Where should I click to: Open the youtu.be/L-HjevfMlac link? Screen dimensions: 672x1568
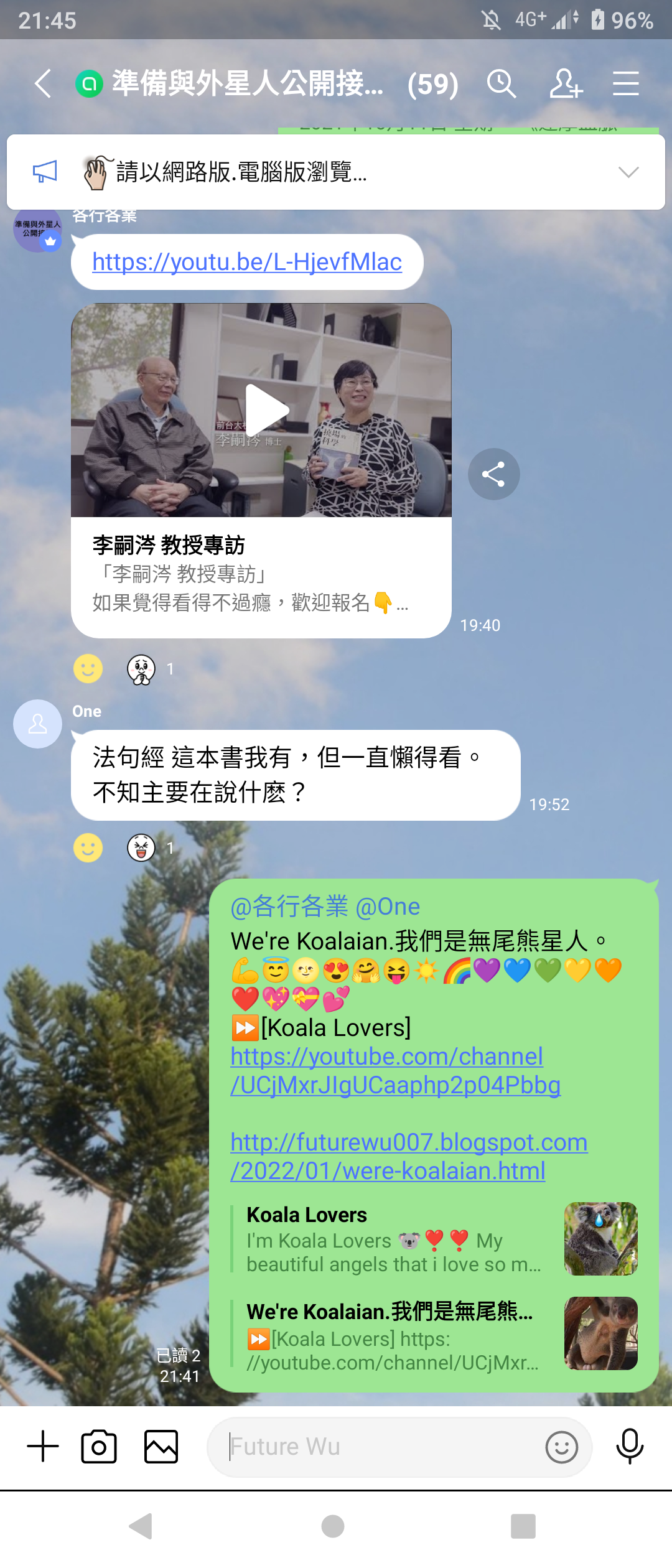click(x=247, y=262)
